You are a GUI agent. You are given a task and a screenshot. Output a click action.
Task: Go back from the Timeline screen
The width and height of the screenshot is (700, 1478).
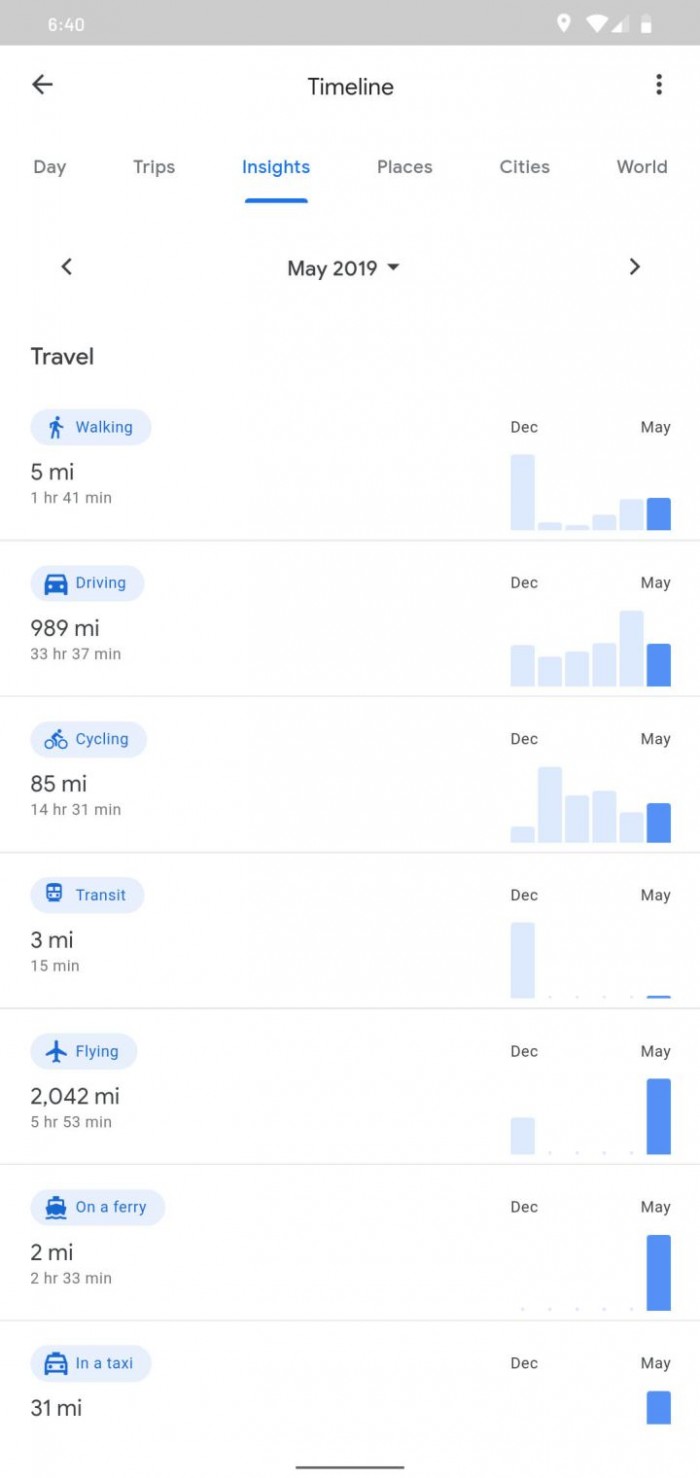click(42, 85)
